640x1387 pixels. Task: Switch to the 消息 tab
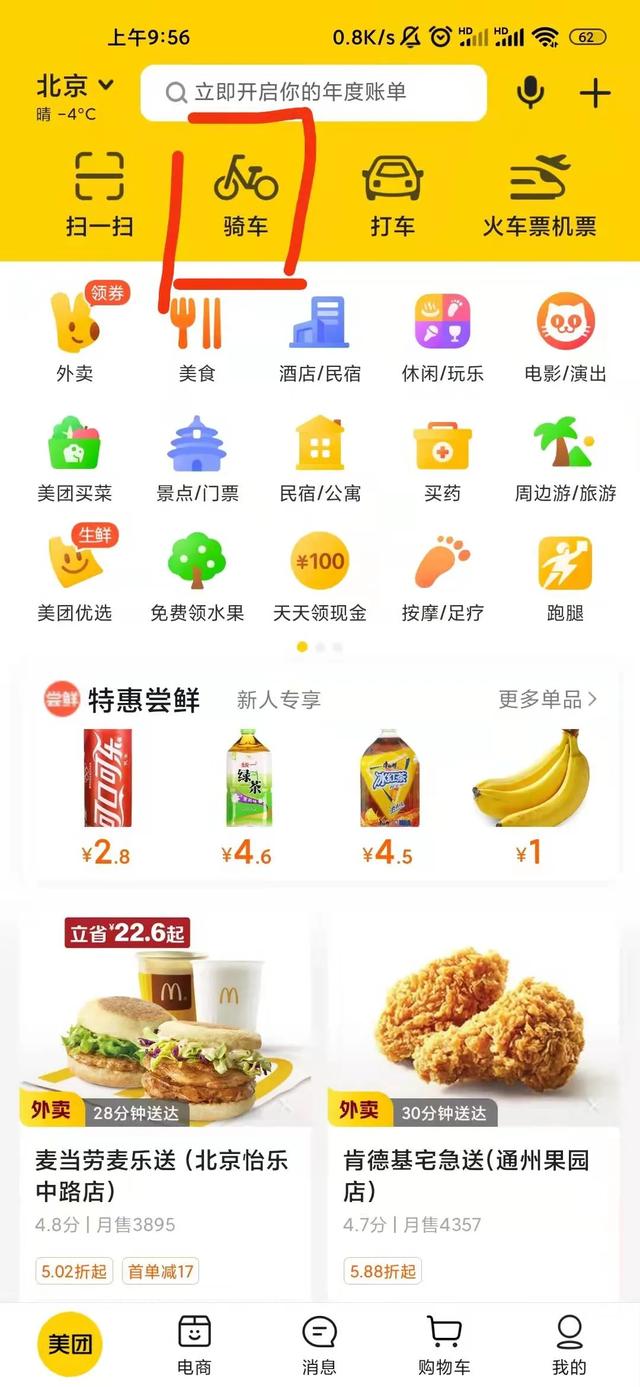[319, 1343]
